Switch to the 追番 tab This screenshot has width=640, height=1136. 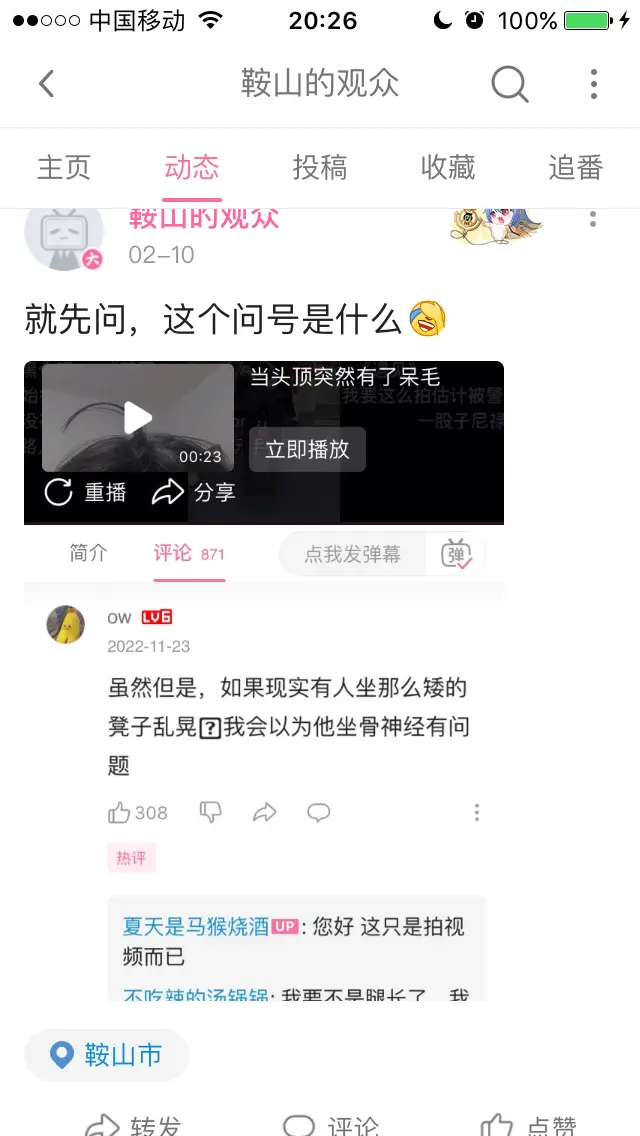point(576,167)
